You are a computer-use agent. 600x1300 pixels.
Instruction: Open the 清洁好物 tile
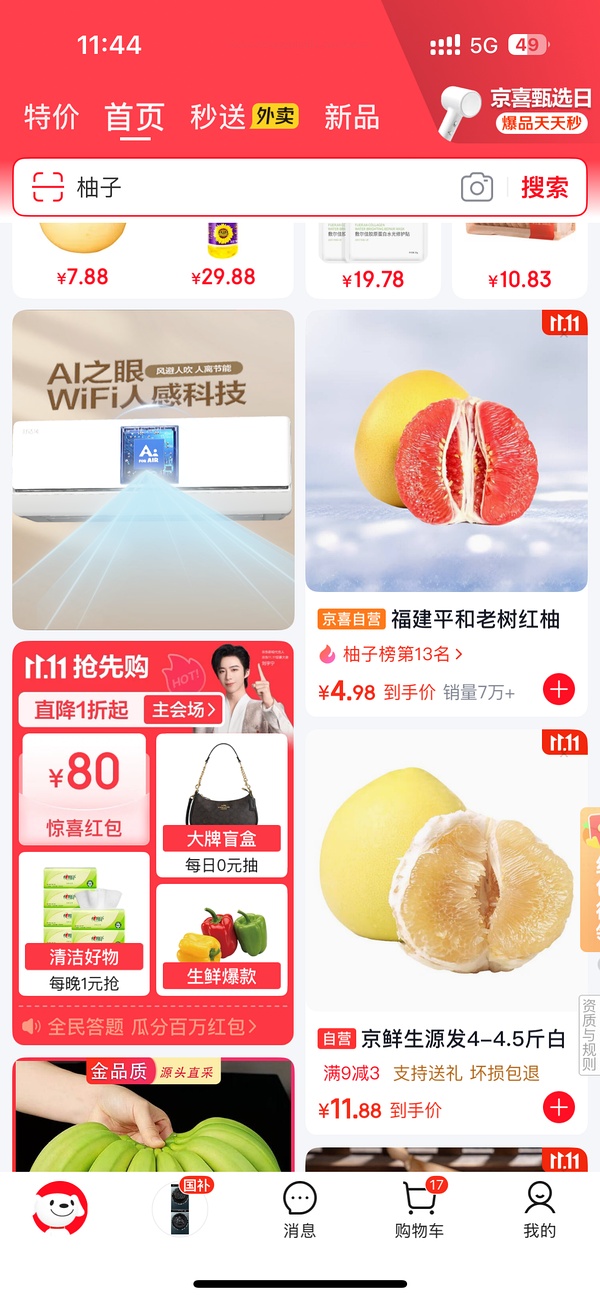pyautogui.click(x=84, y=925)
